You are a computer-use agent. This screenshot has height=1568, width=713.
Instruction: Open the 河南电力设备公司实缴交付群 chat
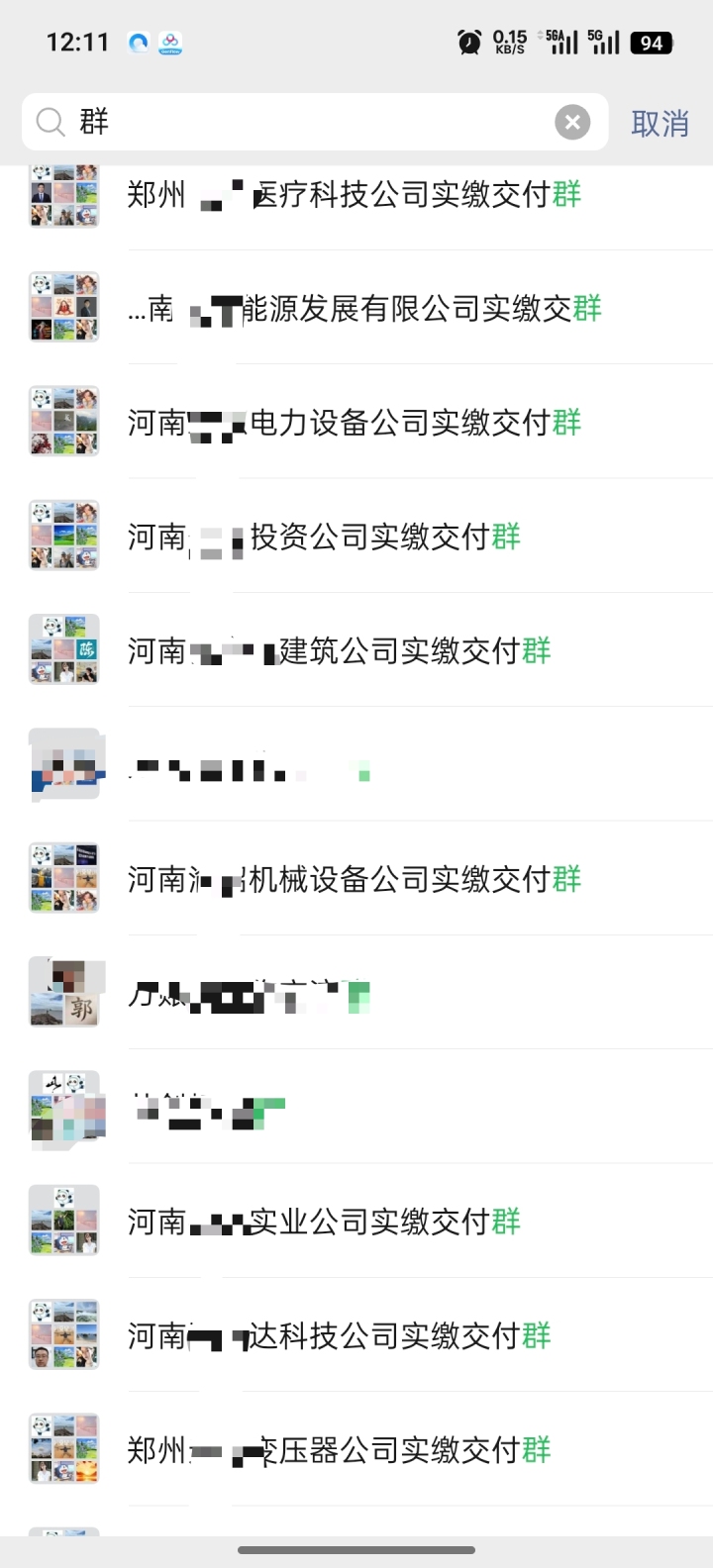(356, 422)
